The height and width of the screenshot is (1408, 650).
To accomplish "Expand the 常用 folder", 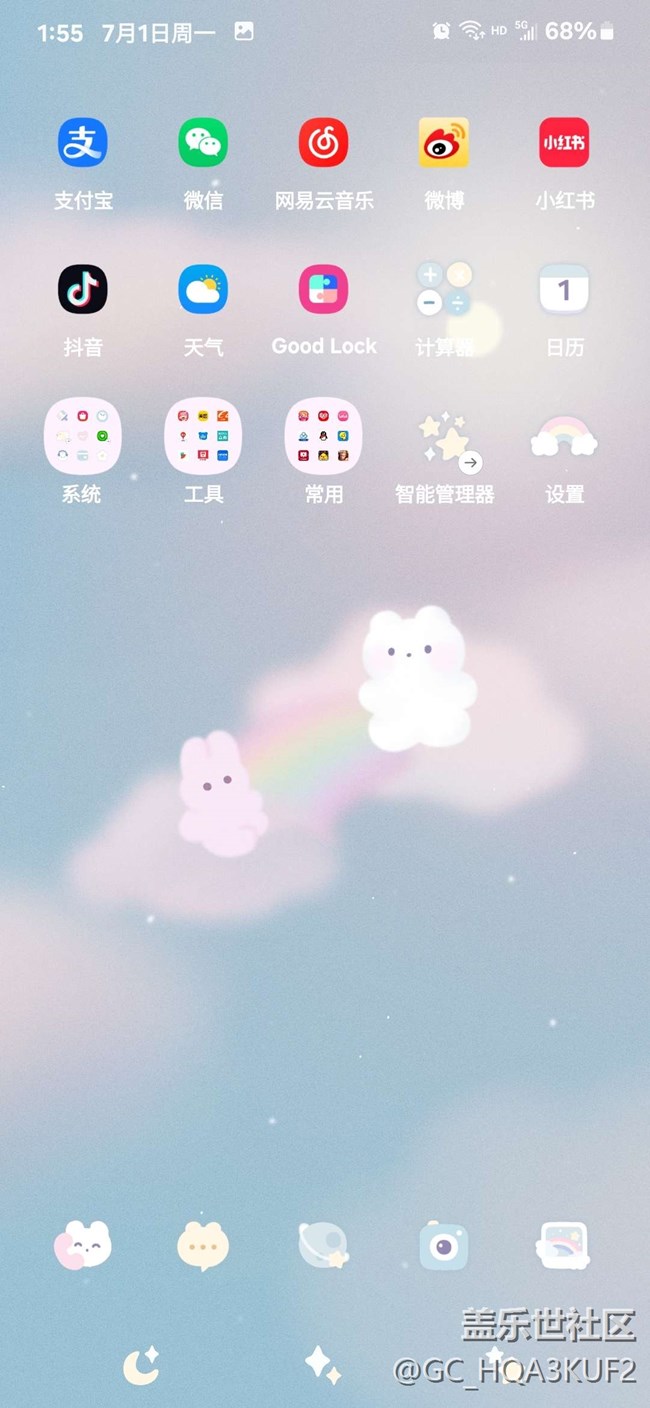I will (x=324, y=437).
